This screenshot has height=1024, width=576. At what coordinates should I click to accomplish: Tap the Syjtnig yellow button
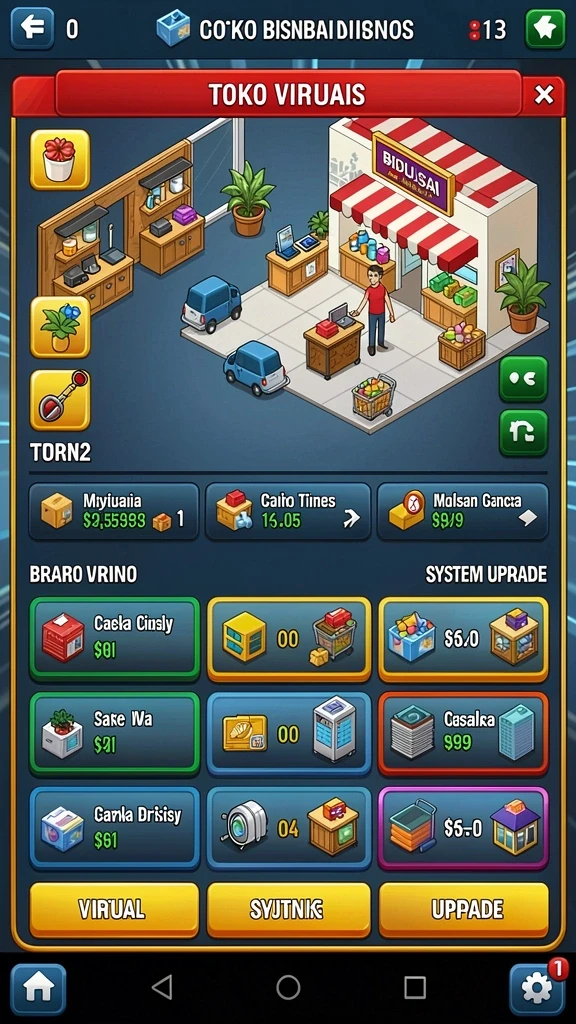289,910
